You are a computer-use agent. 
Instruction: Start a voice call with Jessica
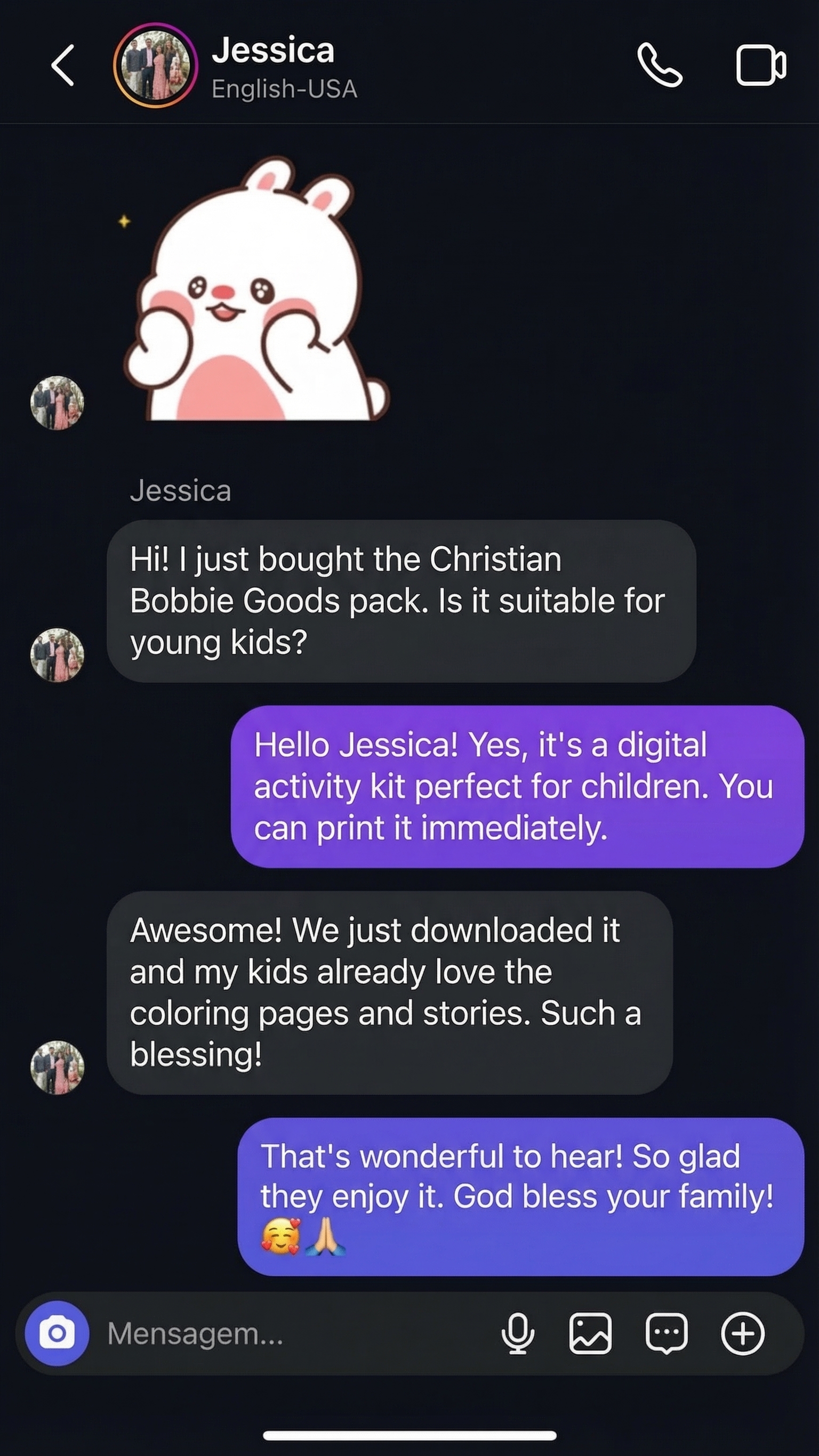[x=660, y=66]
